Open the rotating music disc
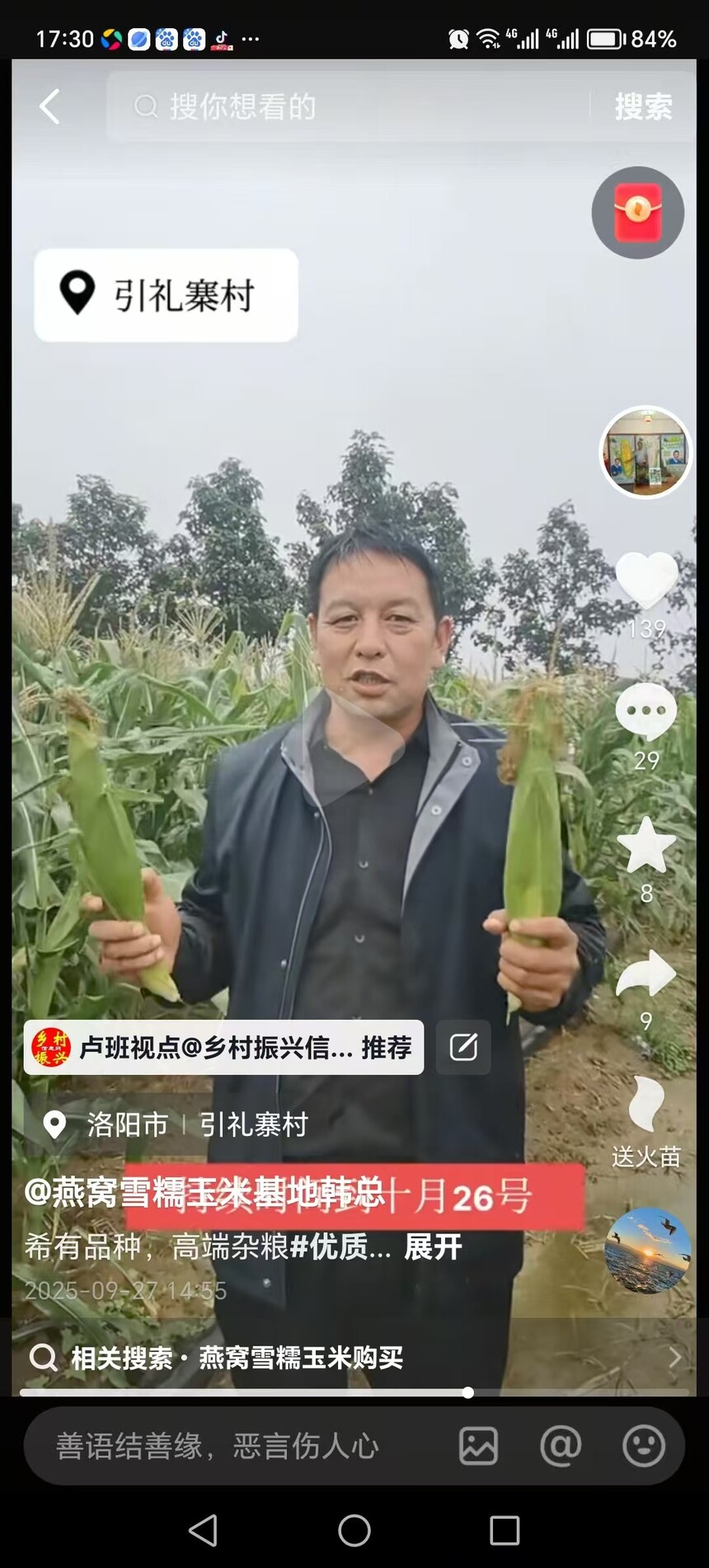The width and height of the screenshot is (709, 1568). pyautogui.click(x=647, y=1249)
